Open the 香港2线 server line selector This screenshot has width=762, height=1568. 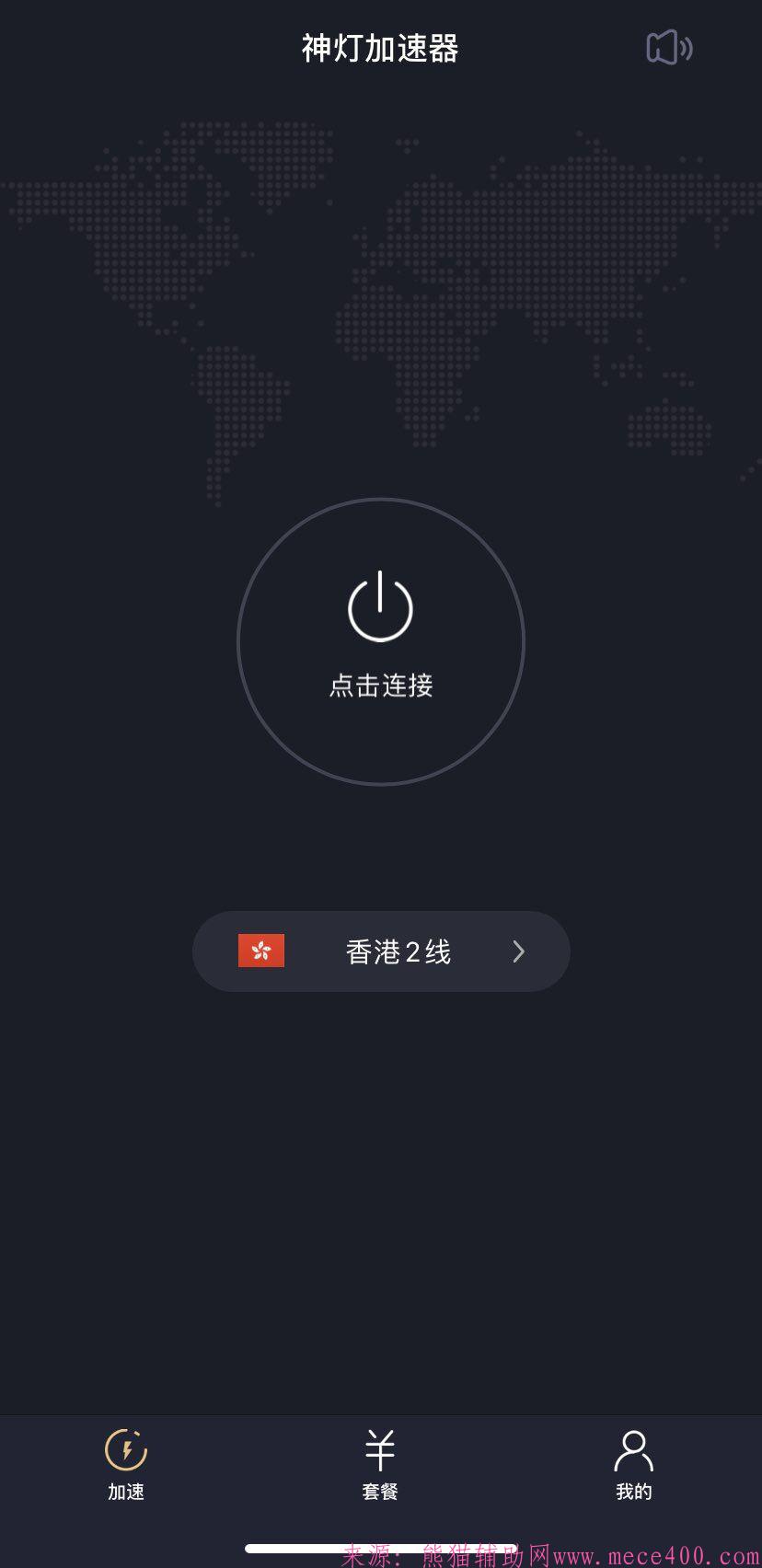pos(380,951)
